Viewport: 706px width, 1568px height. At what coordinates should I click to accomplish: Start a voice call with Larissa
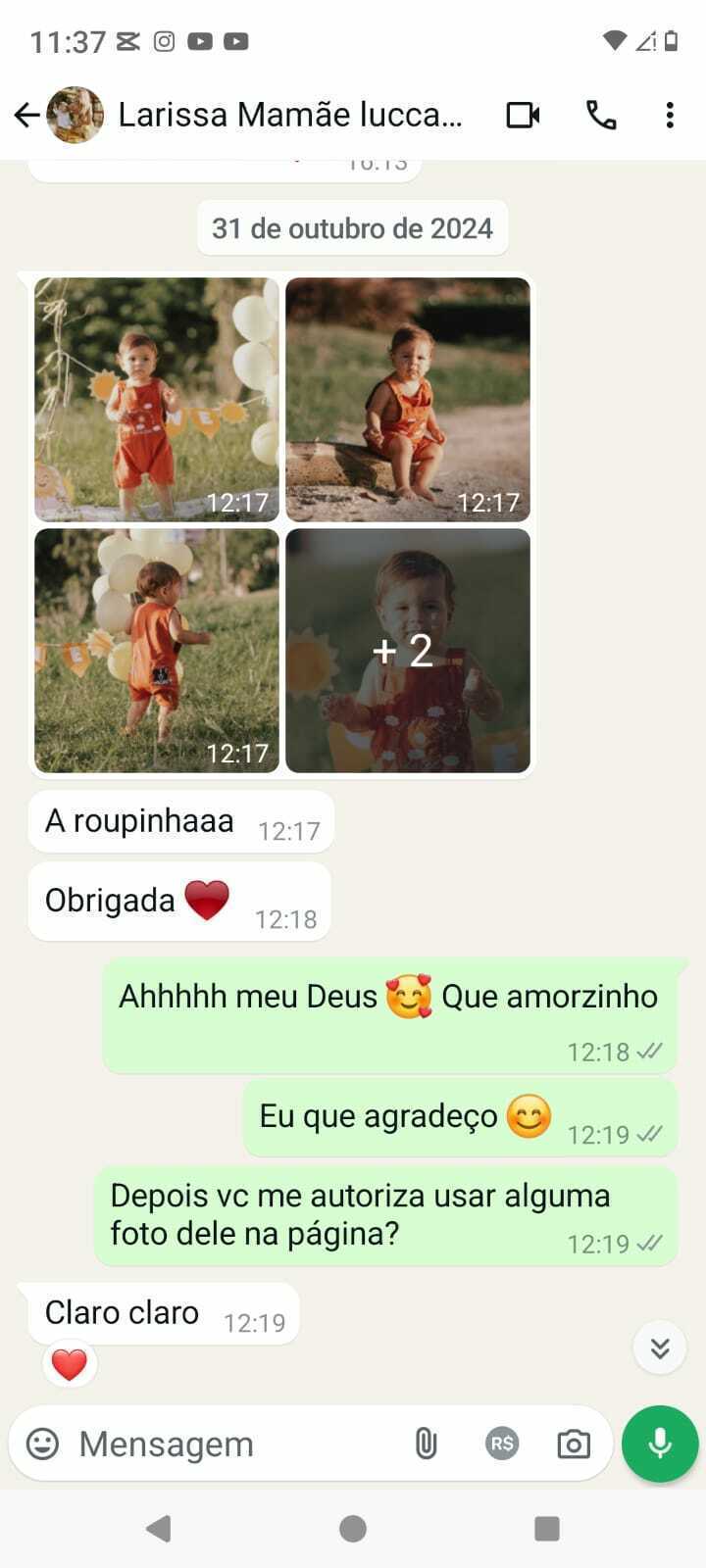[x=601, y=116]
